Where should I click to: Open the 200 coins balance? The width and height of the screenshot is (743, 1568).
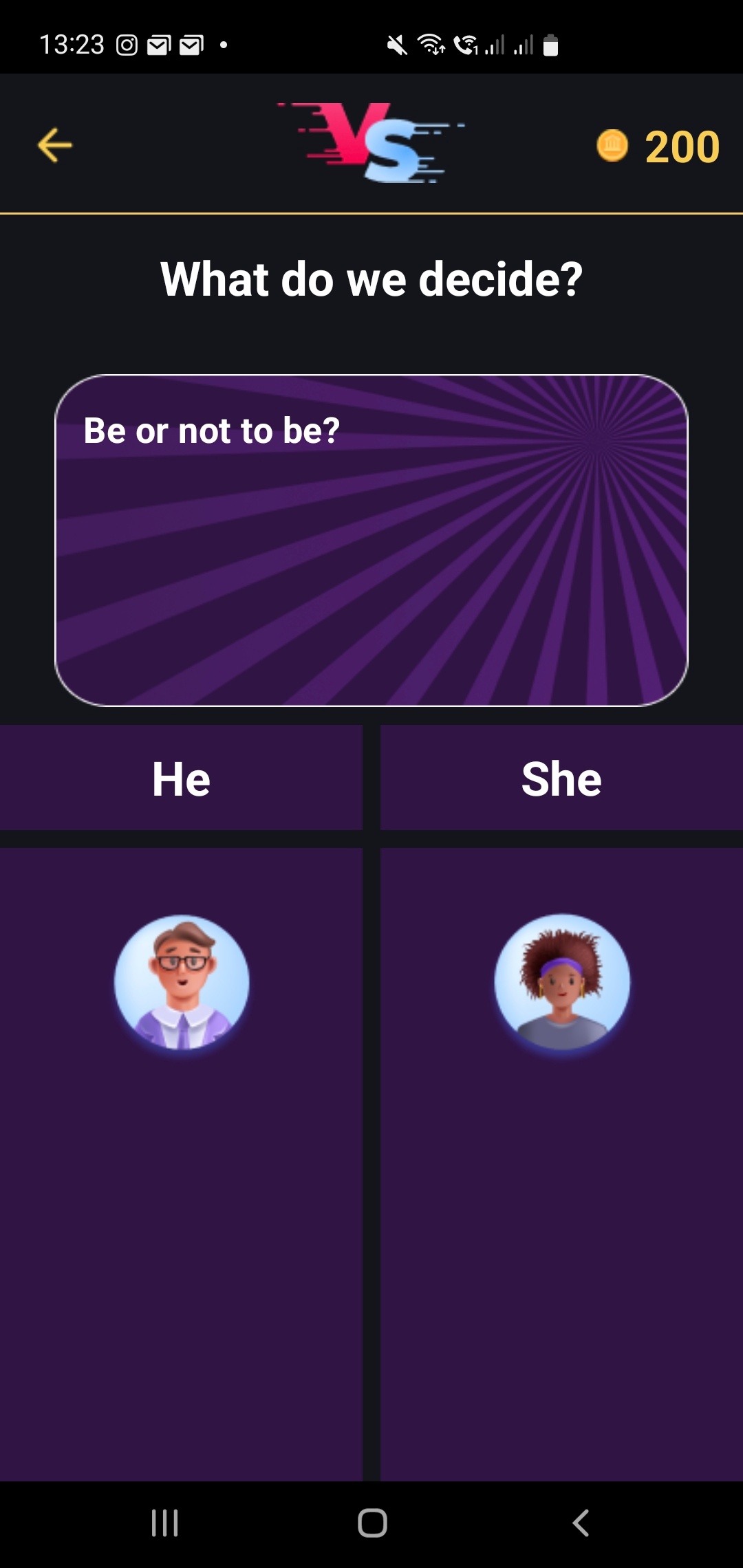click(x=658, y=146)
